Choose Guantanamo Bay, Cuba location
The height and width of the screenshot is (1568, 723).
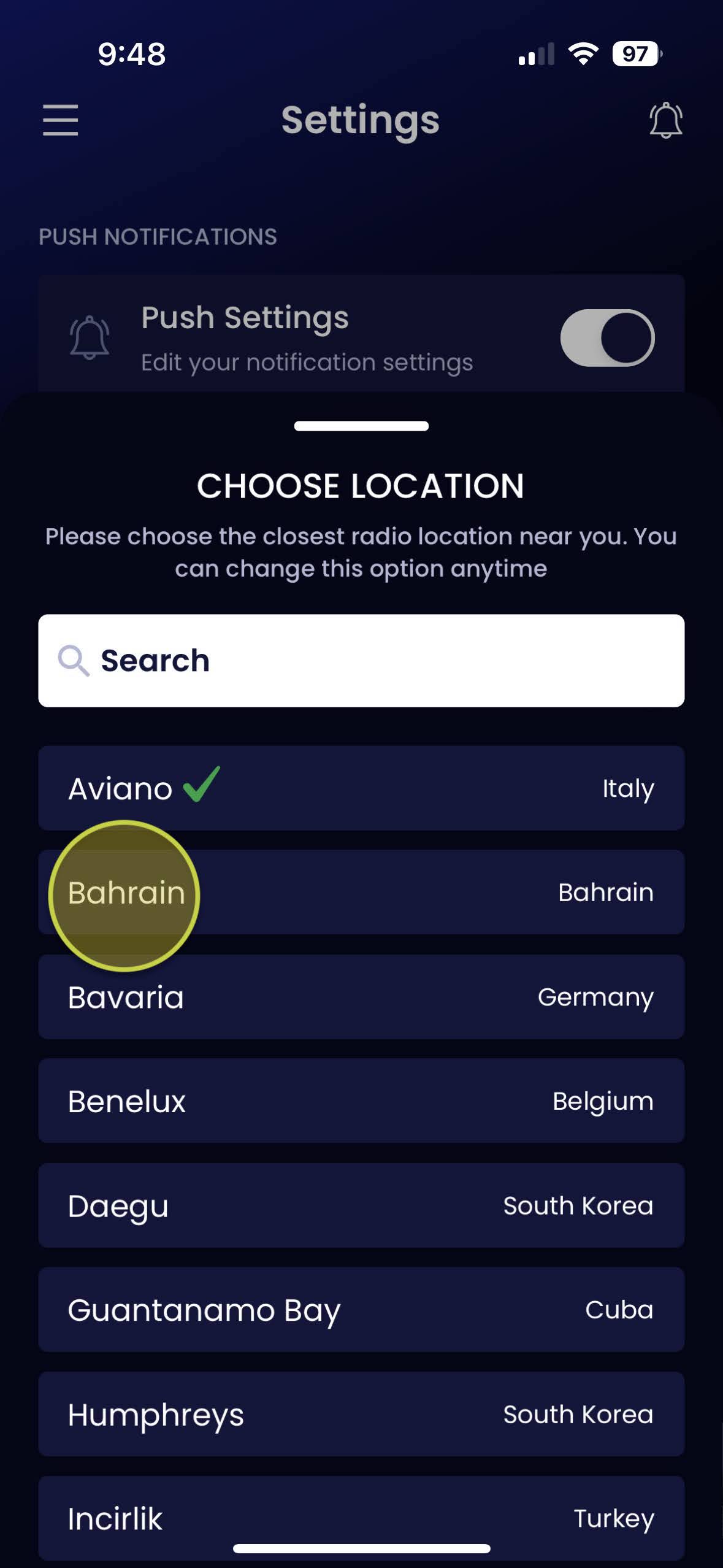pos(361,1310)
